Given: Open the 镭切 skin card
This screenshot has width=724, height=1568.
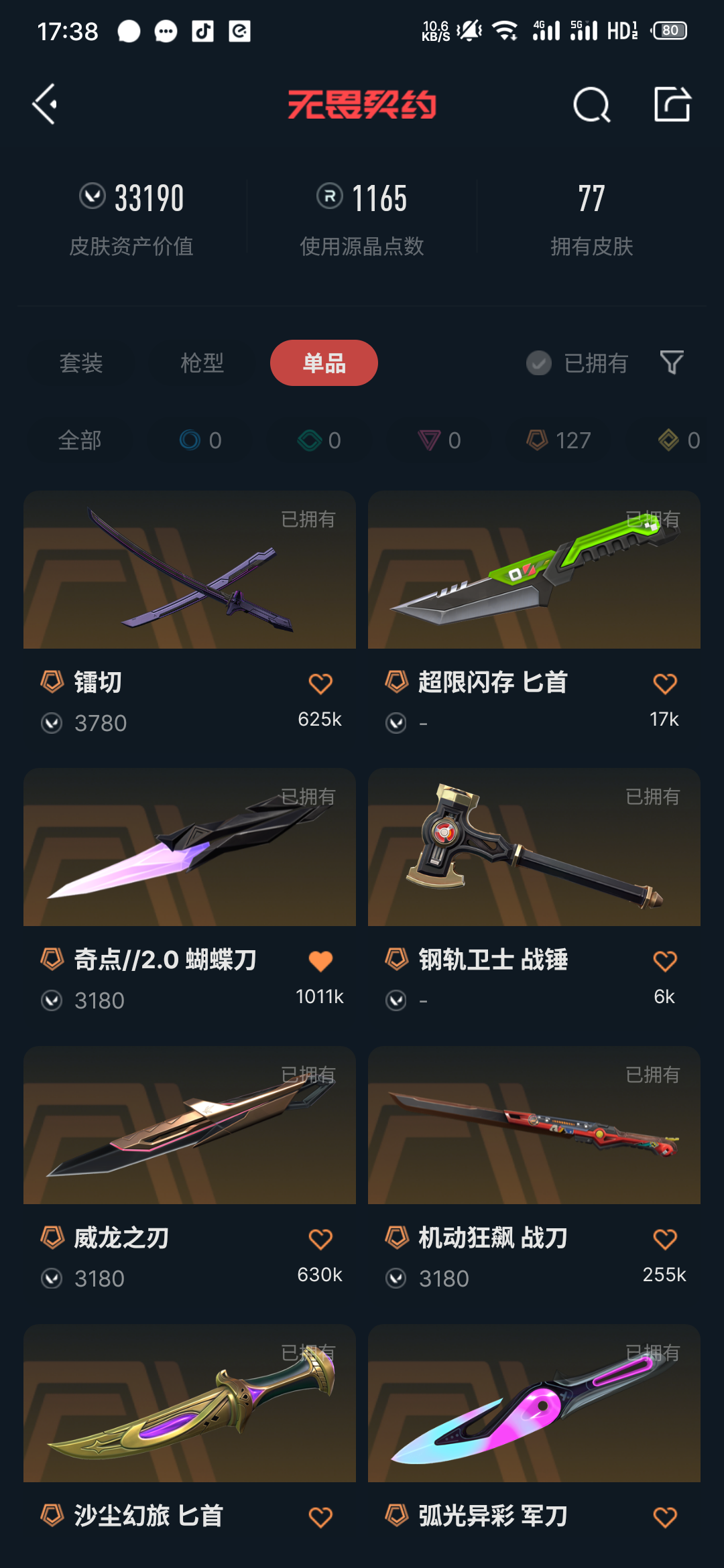Looking at the screenshot, I should pyautogui.click(x=190, y=571).
